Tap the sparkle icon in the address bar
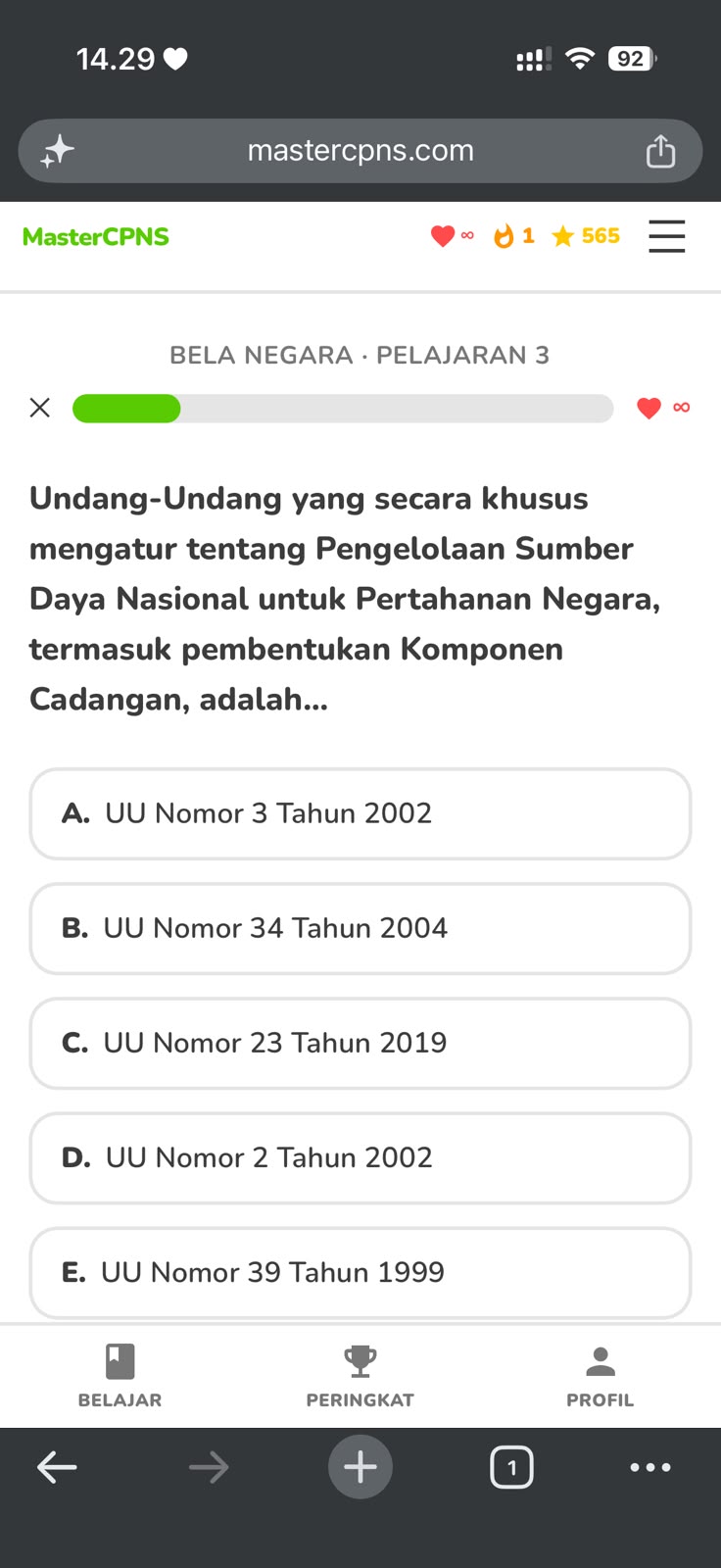The width and height of the screenshot is (721, 1568). point(57,151)
